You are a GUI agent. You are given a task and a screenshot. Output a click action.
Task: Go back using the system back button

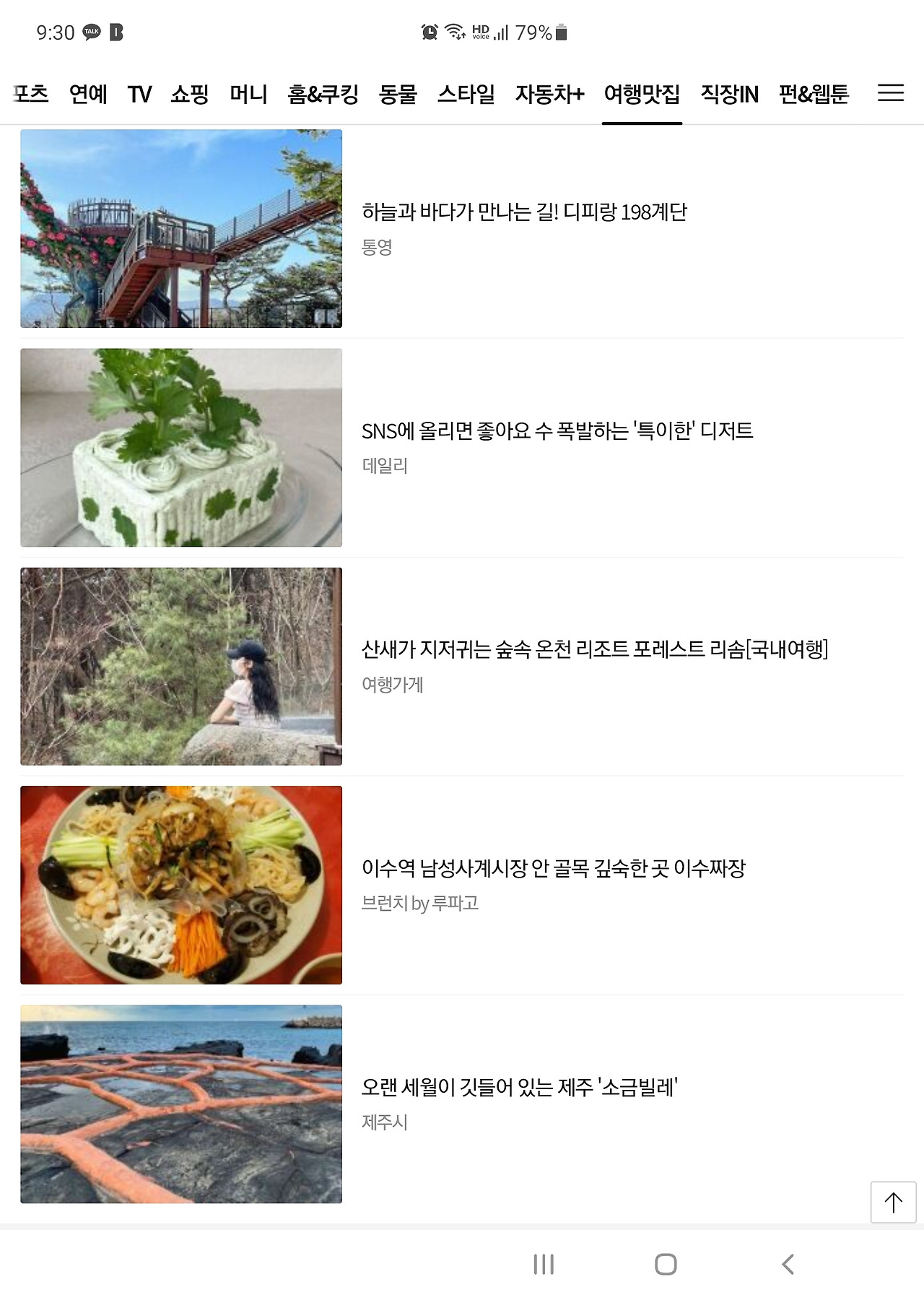(x=788, y=1264)
